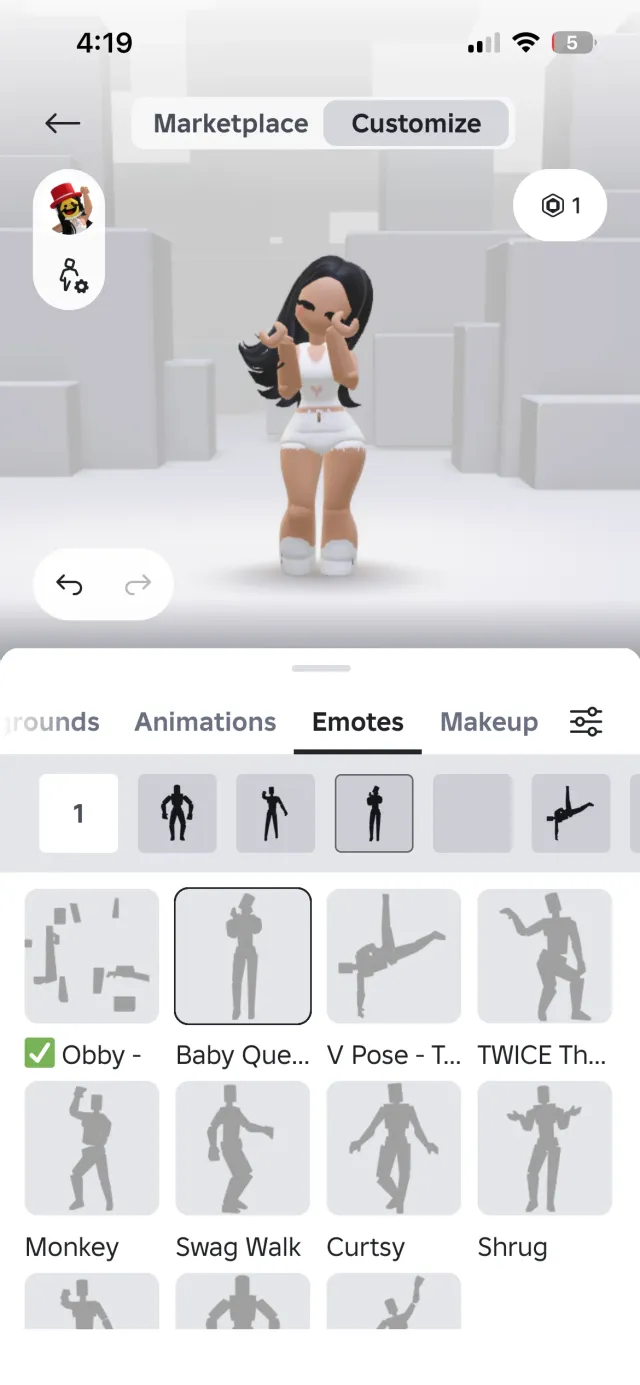Redo the avatar change
This screenshot has width=640, height=1385.
click(x=138, y=585)
